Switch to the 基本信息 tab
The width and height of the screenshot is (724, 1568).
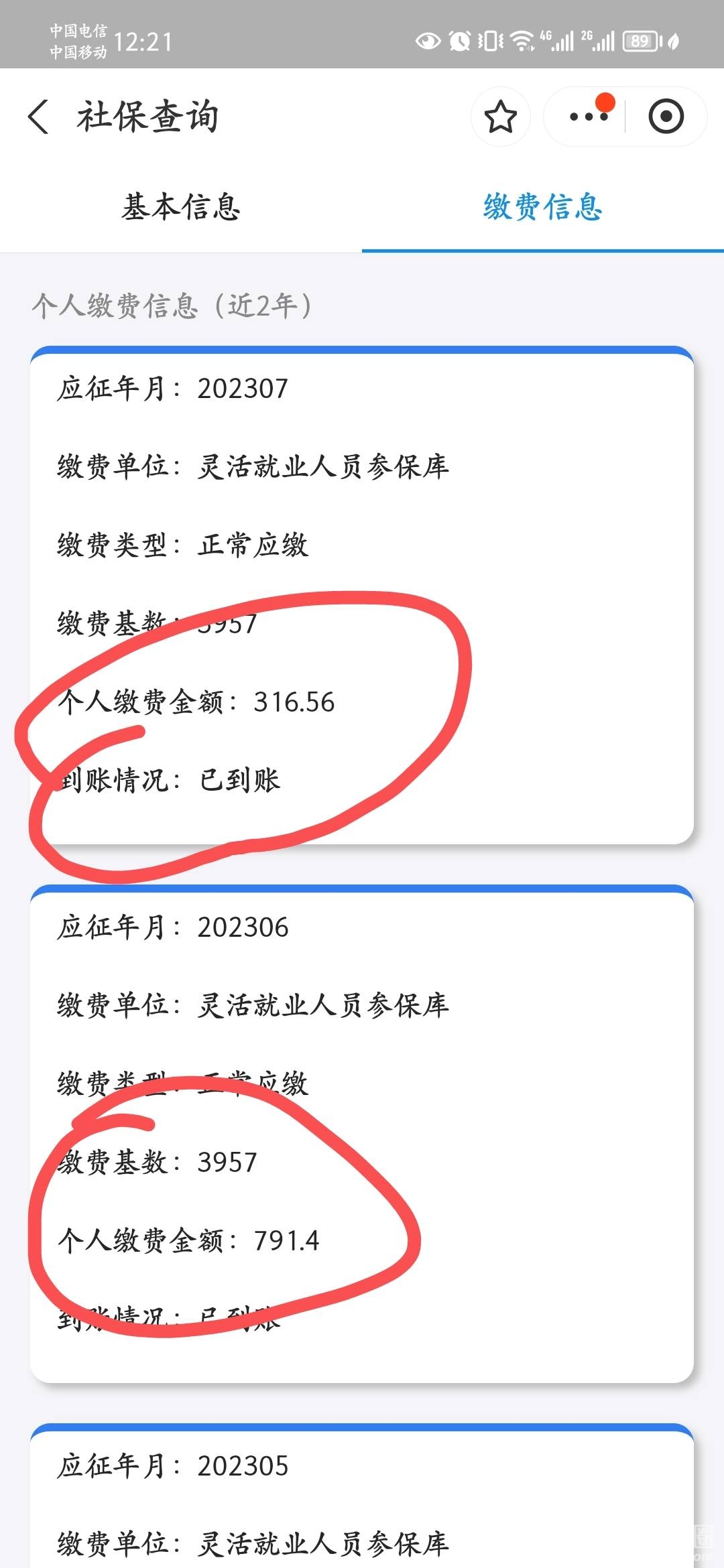pos(181,207)
